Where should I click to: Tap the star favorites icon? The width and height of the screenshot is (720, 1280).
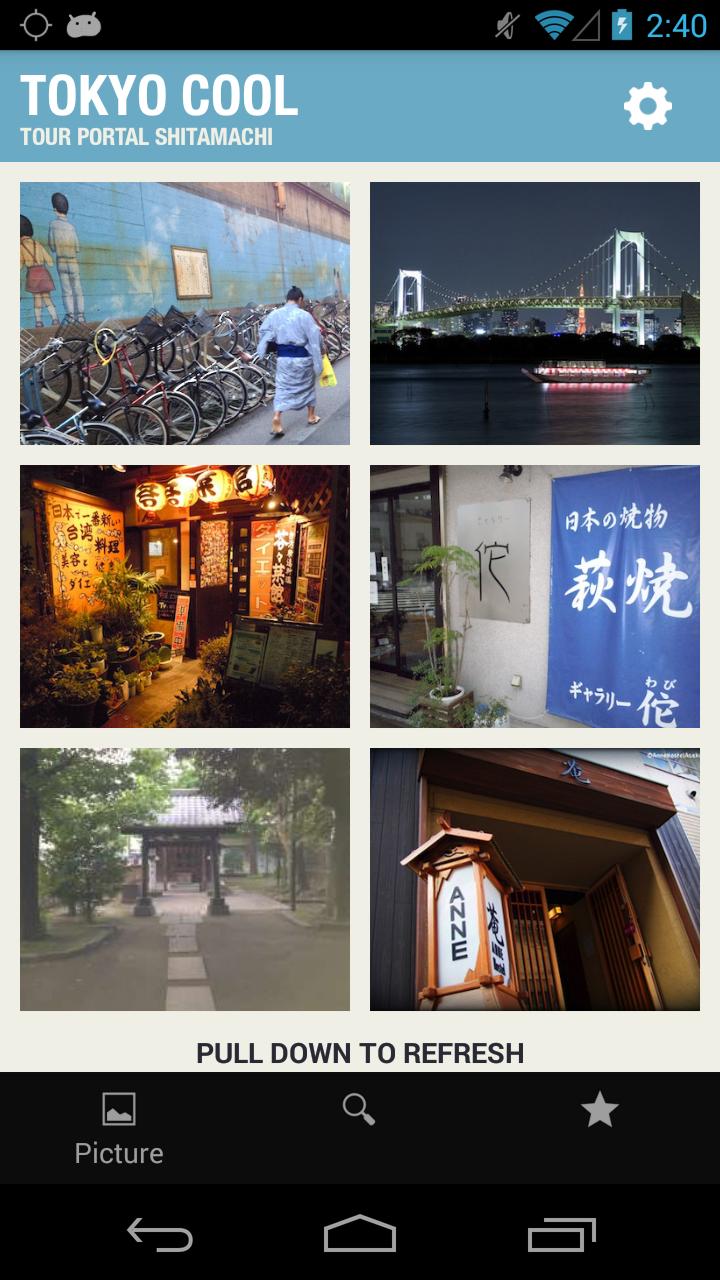599,1108
